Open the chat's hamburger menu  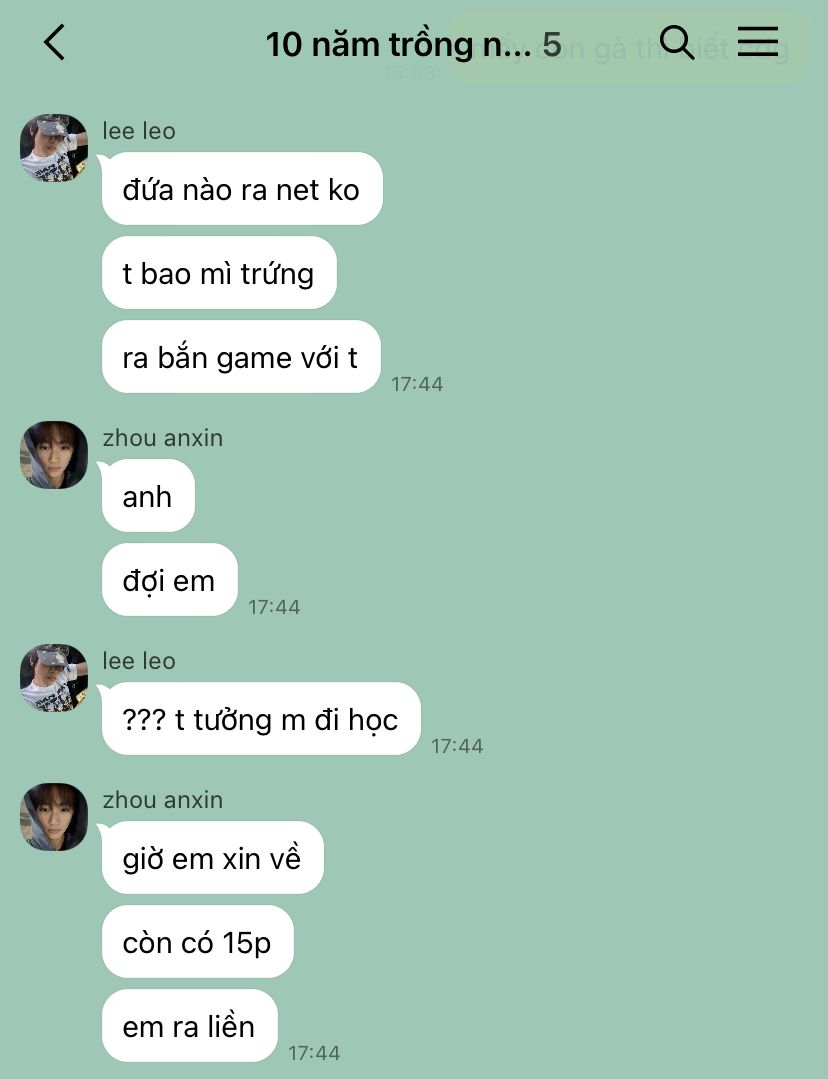point(758,42)
